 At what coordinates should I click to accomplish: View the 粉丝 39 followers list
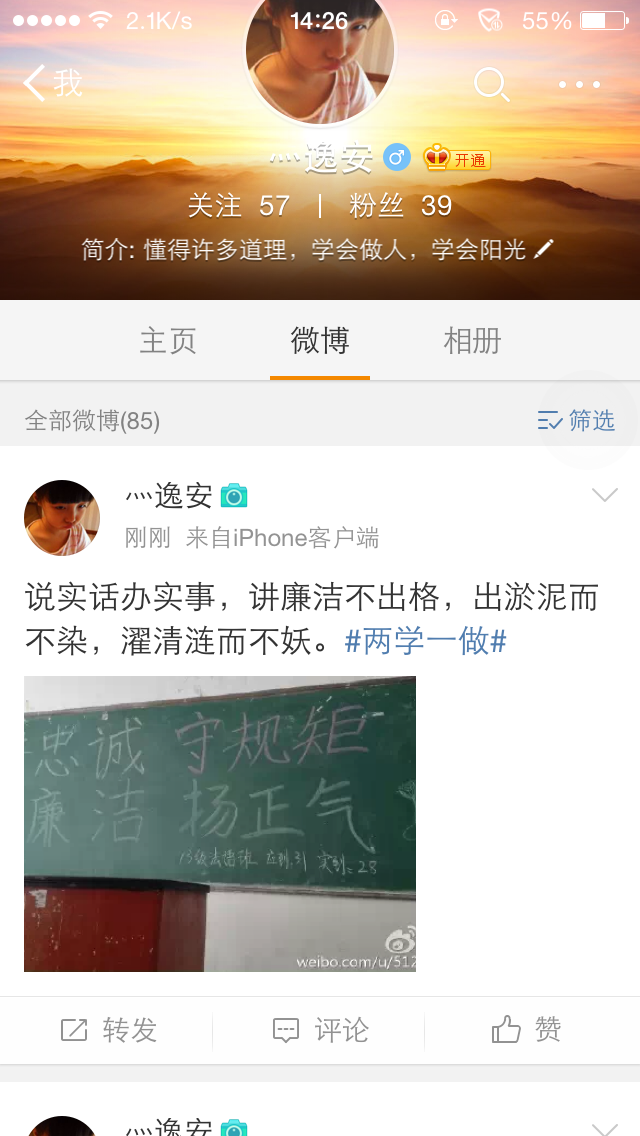coord(400,206)
